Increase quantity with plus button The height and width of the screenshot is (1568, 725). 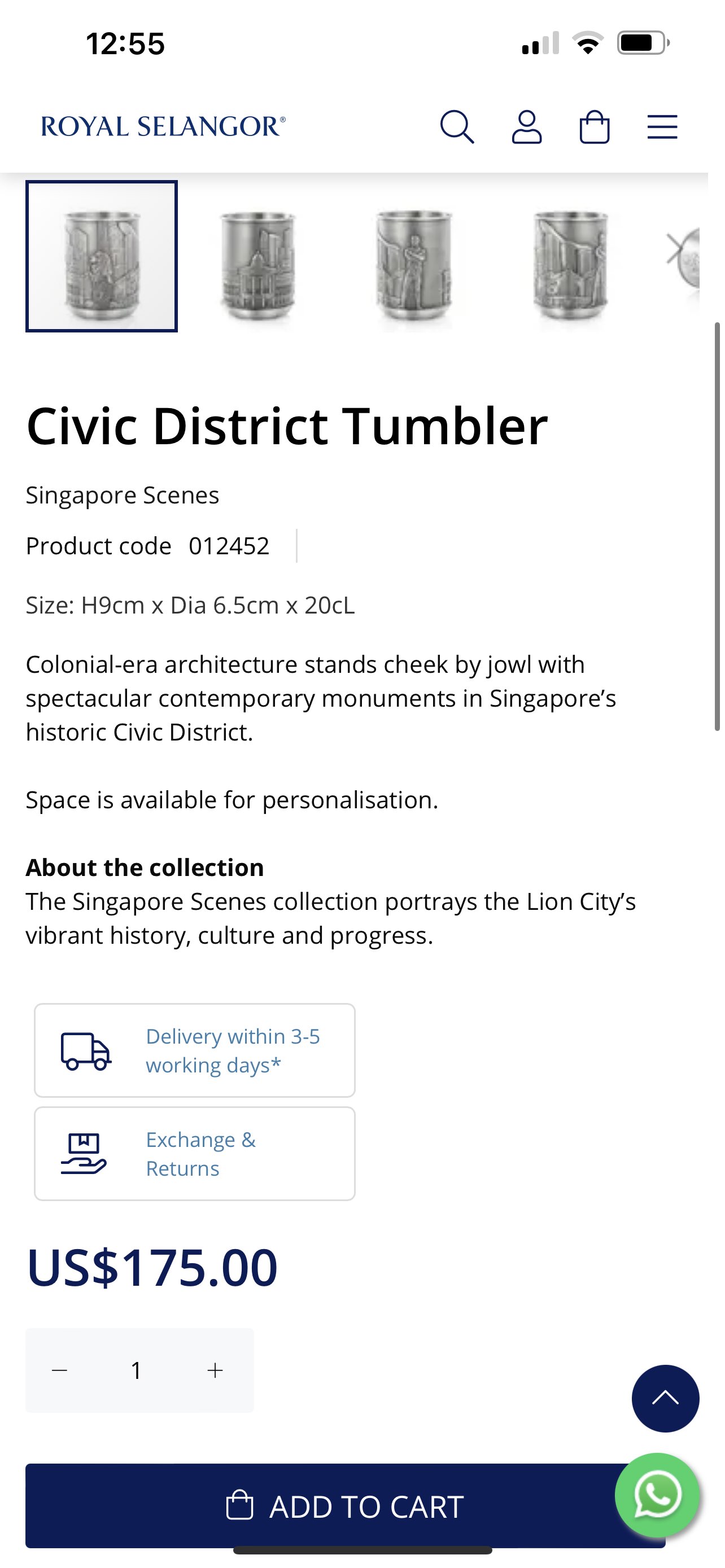[x=215, y=1370]
